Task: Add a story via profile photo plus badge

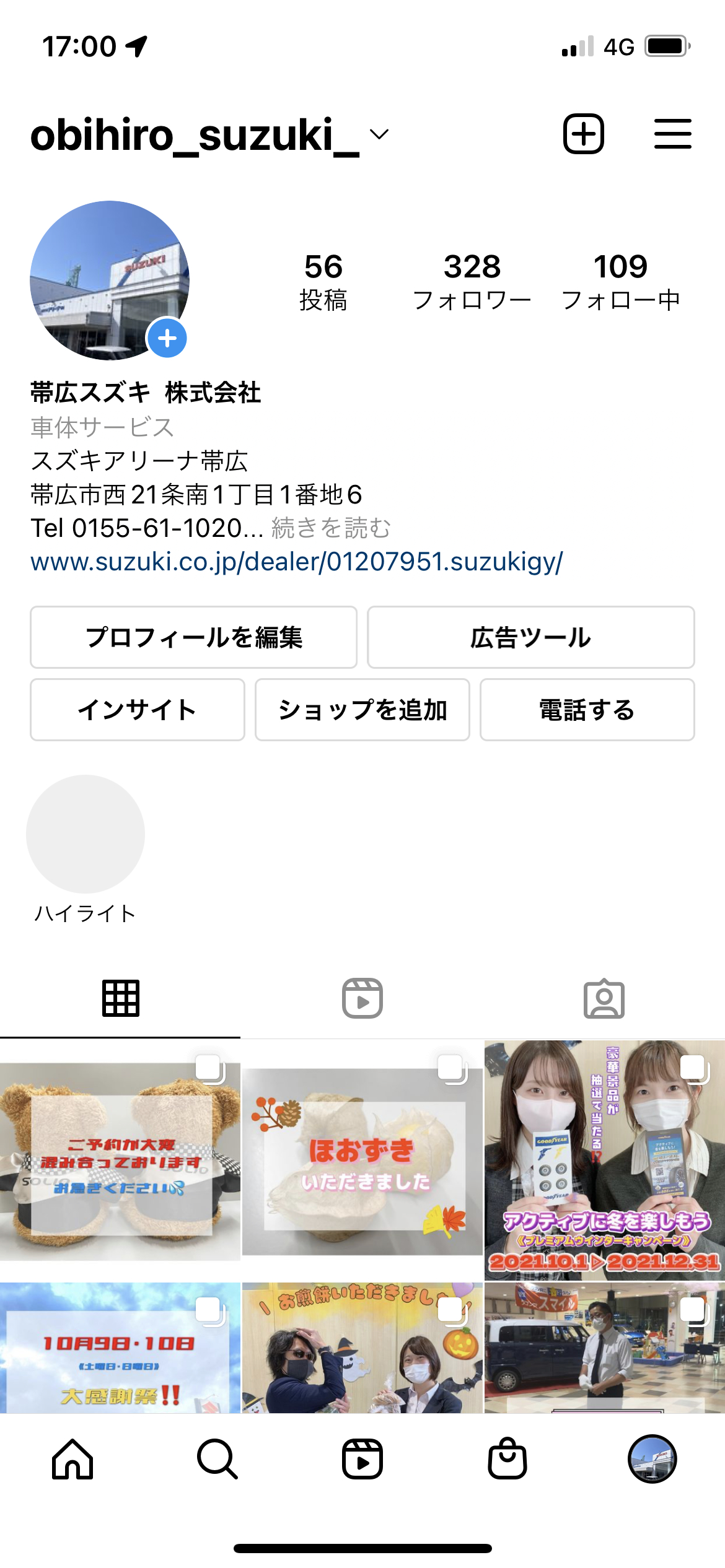Action: coord(167,338)
